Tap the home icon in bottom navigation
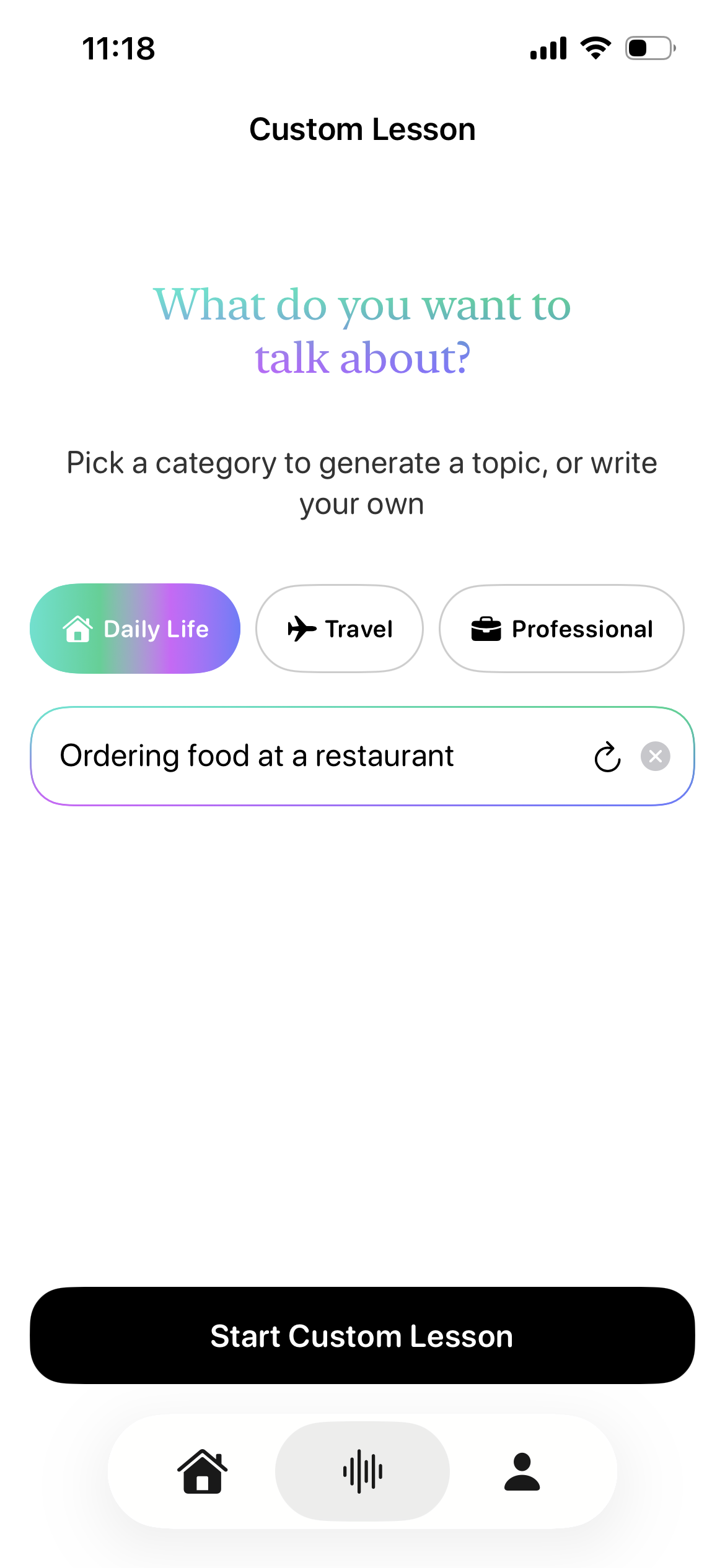 tap(202, 1473)
